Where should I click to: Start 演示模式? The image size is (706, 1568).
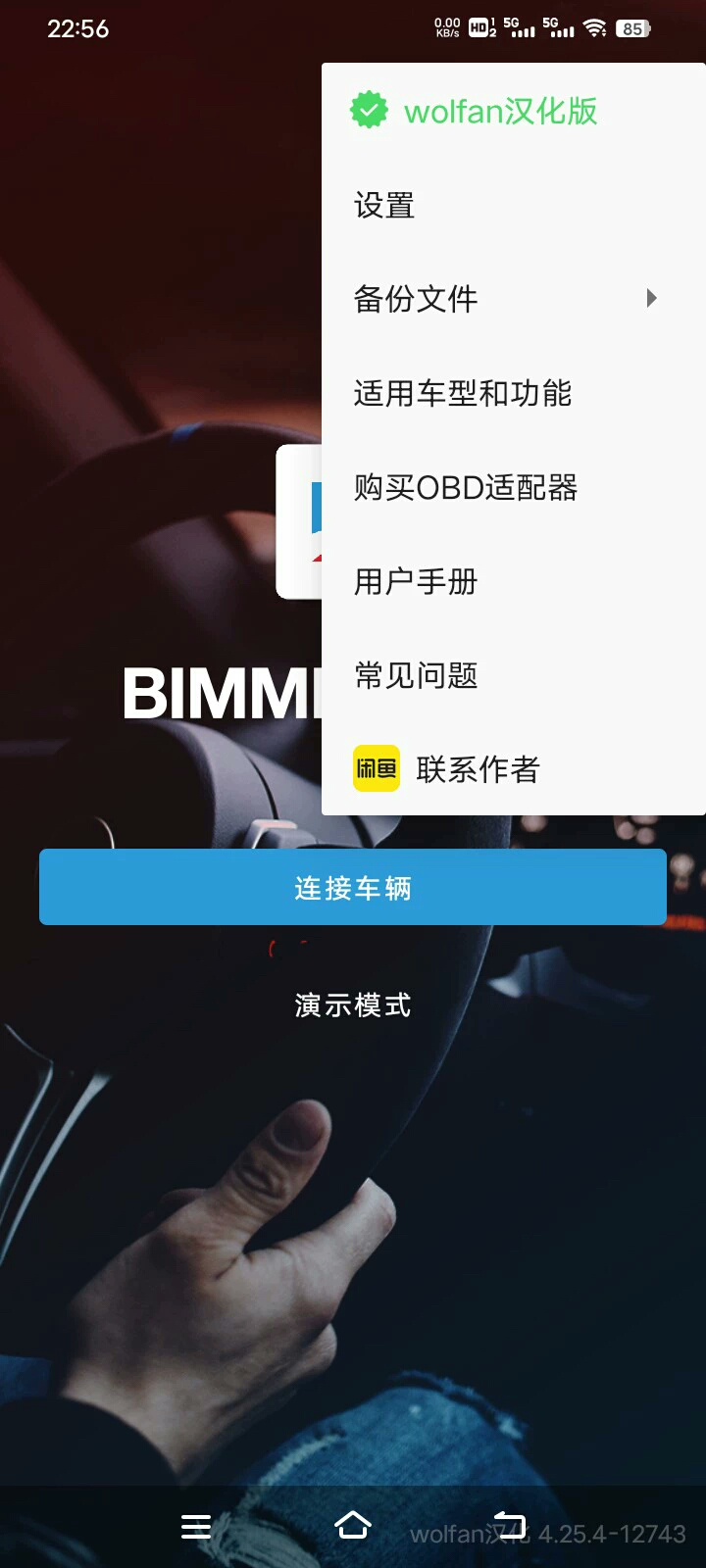353,1004
